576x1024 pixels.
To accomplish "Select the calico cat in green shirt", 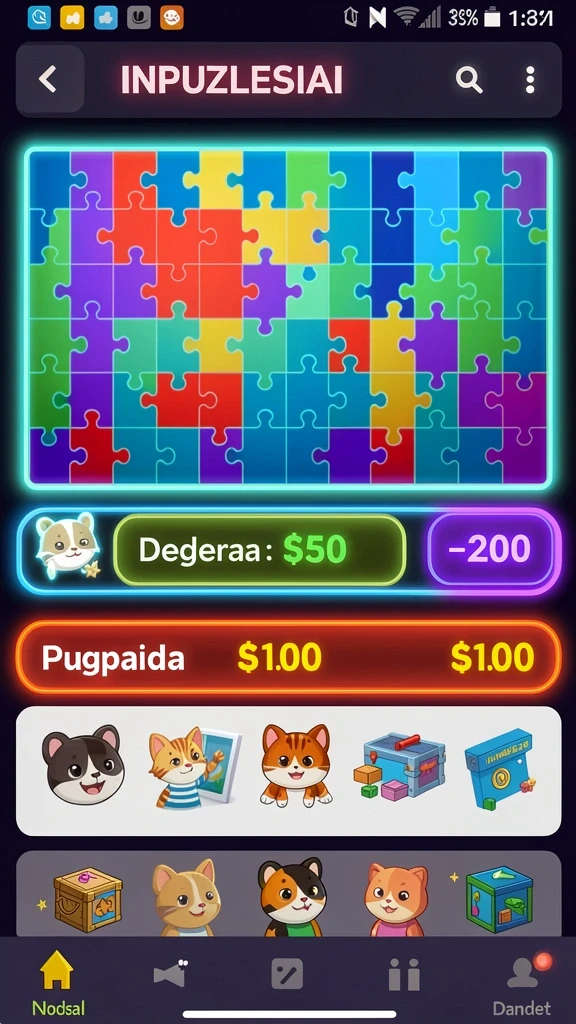I will point(292,897).
